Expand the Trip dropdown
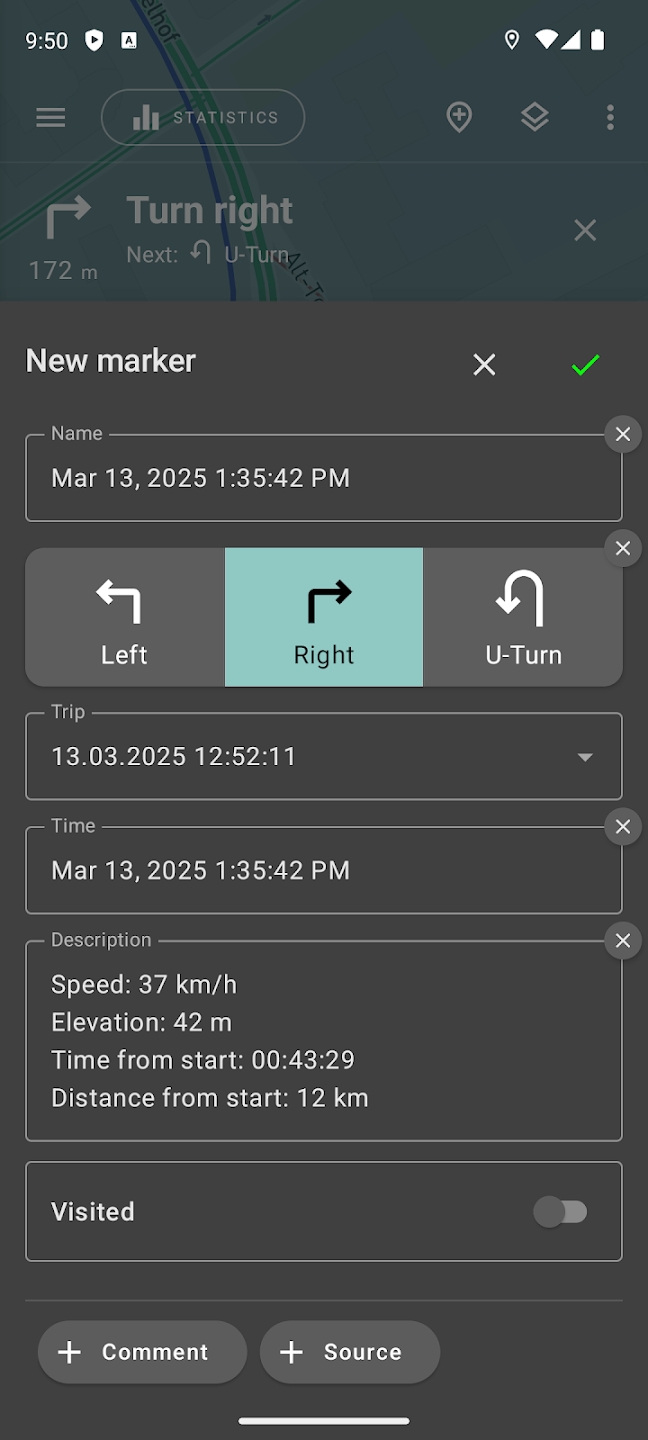648x1440 pixels. point(585,757)
